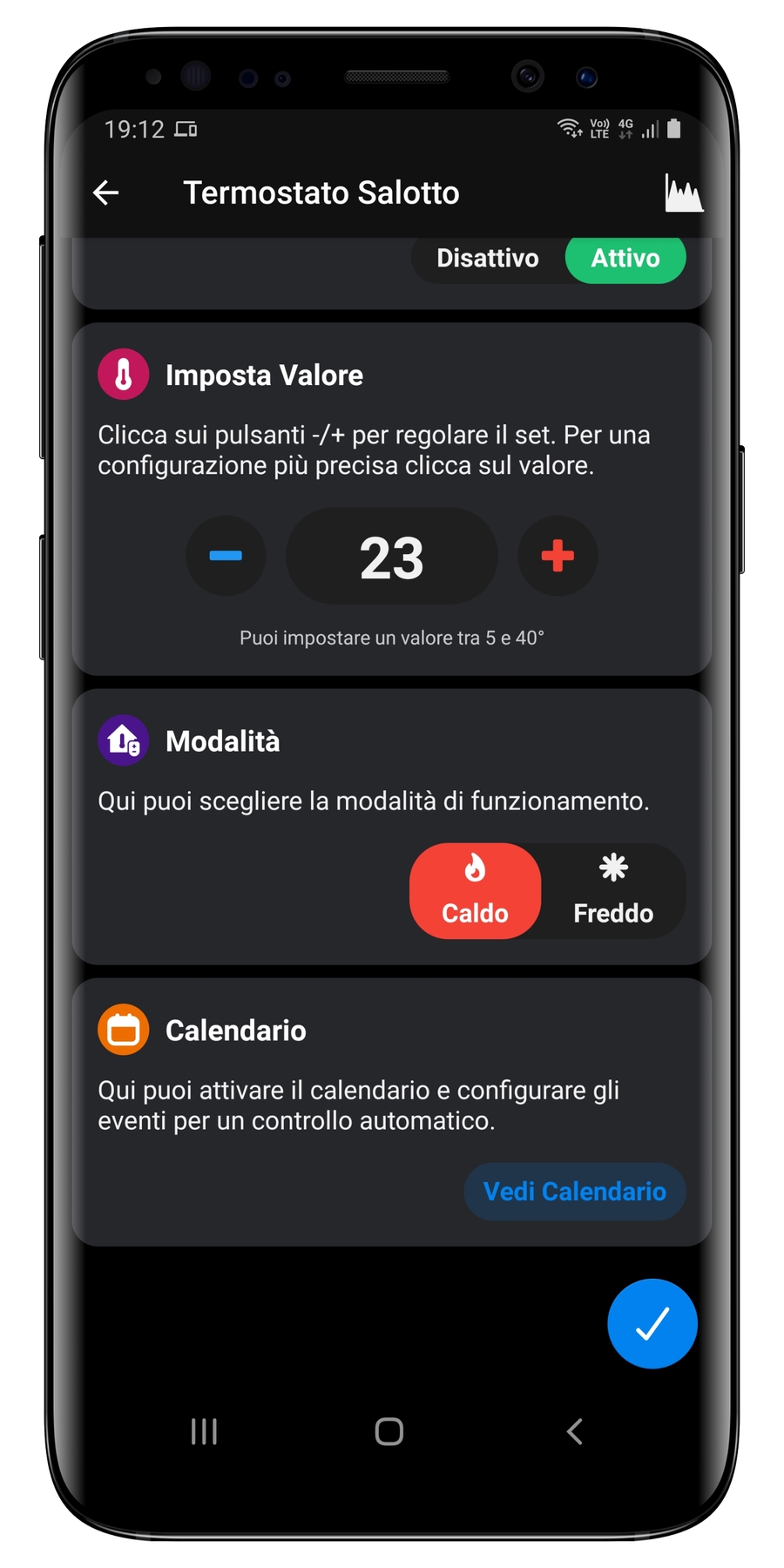Switch to Freddo cooling mode
784x1568 pixels.
click(613, 890)
